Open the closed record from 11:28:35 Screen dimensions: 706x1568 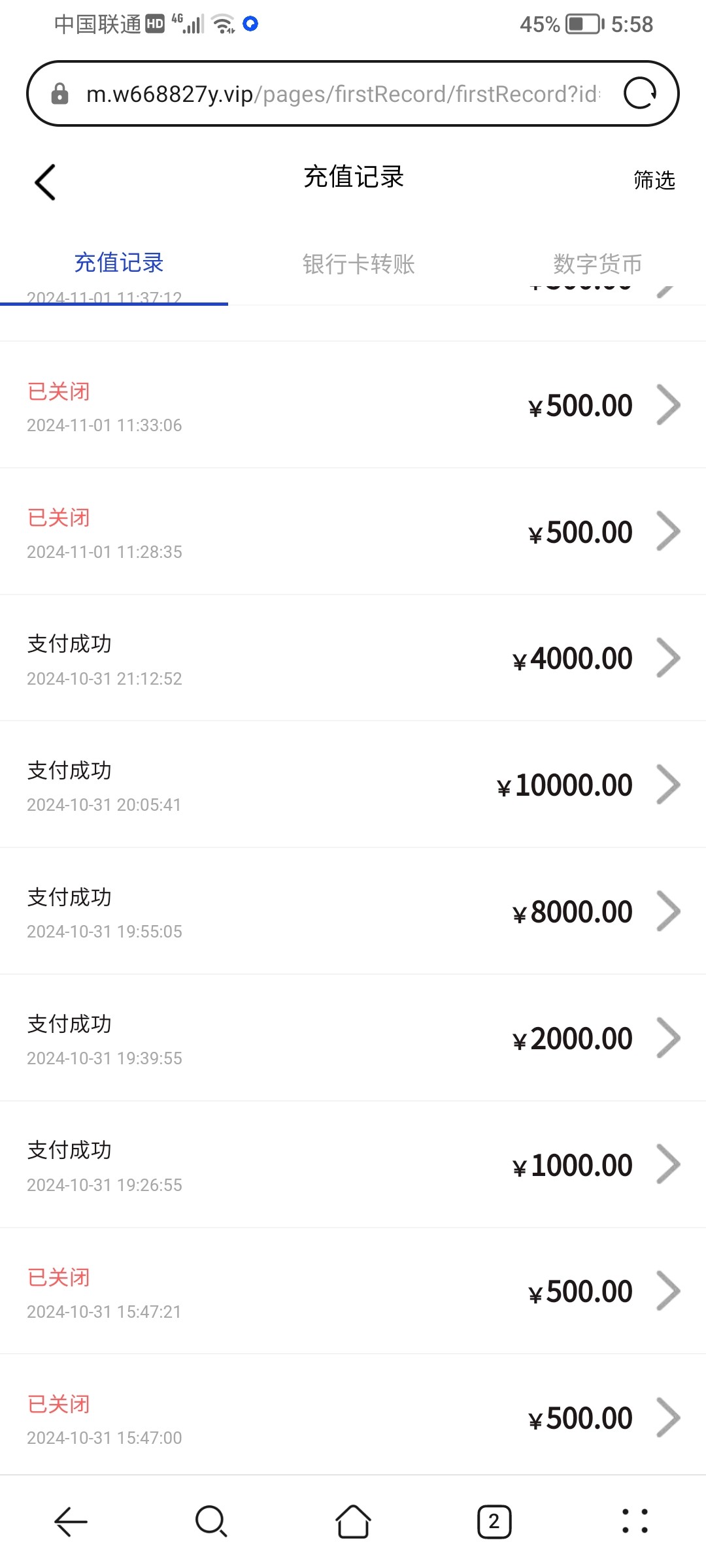coord(353,532)
